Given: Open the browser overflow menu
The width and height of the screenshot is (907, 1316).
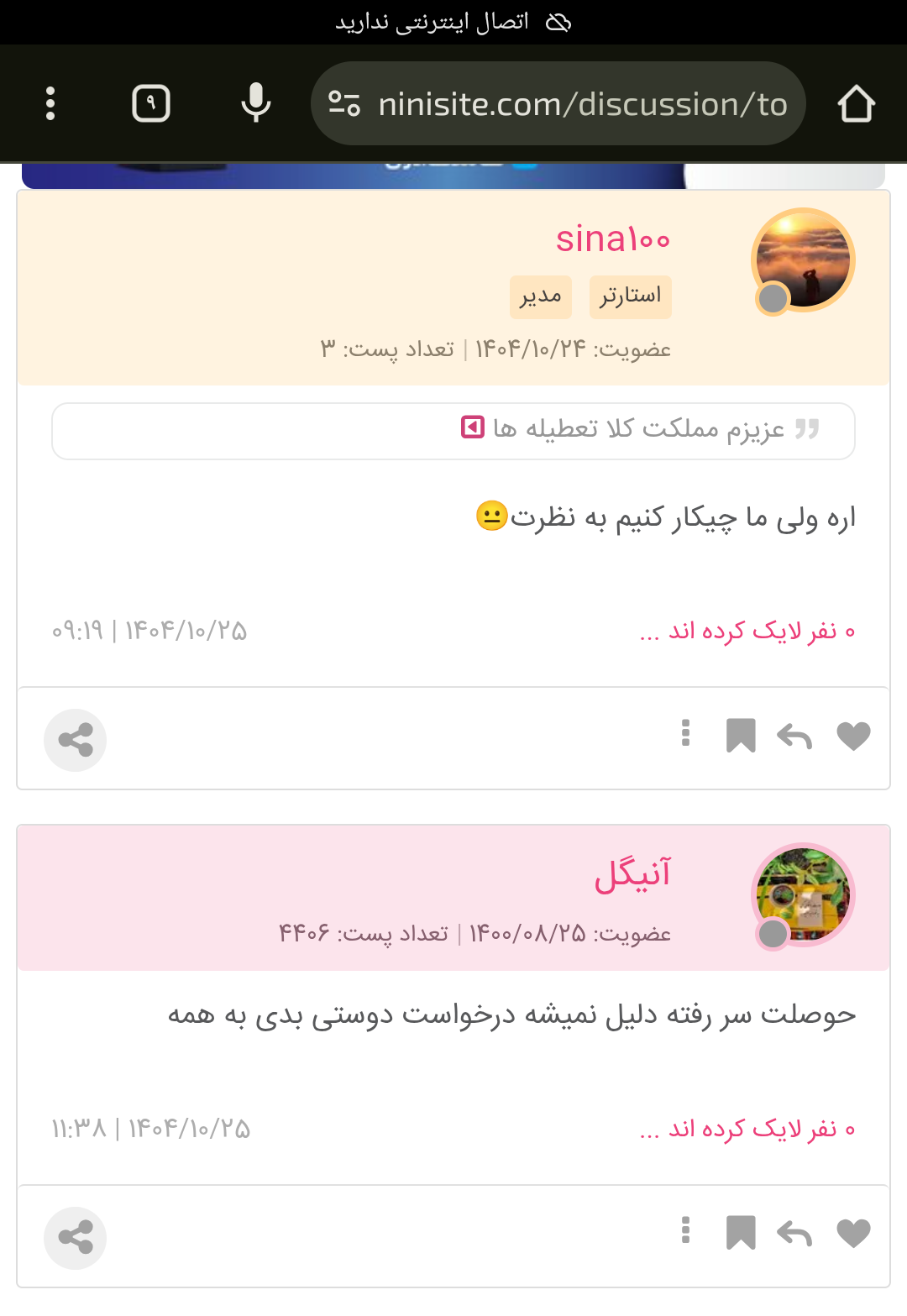Looking at the screenshot, I should 50,103.
